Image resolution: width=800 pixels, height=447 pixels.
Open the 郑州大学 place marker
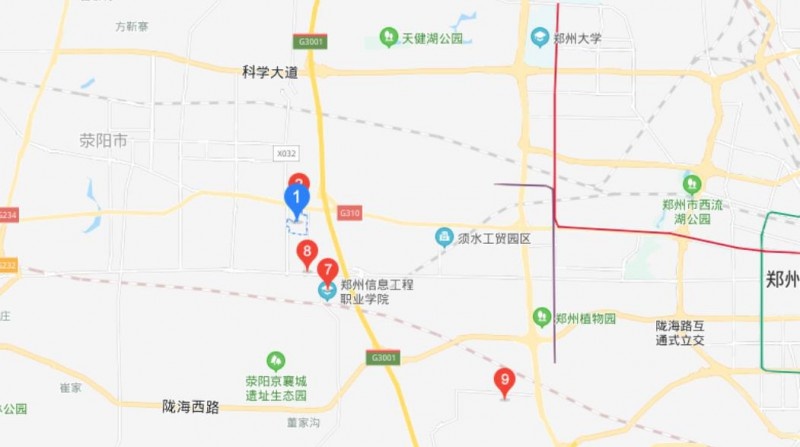[x=540, y=38]
